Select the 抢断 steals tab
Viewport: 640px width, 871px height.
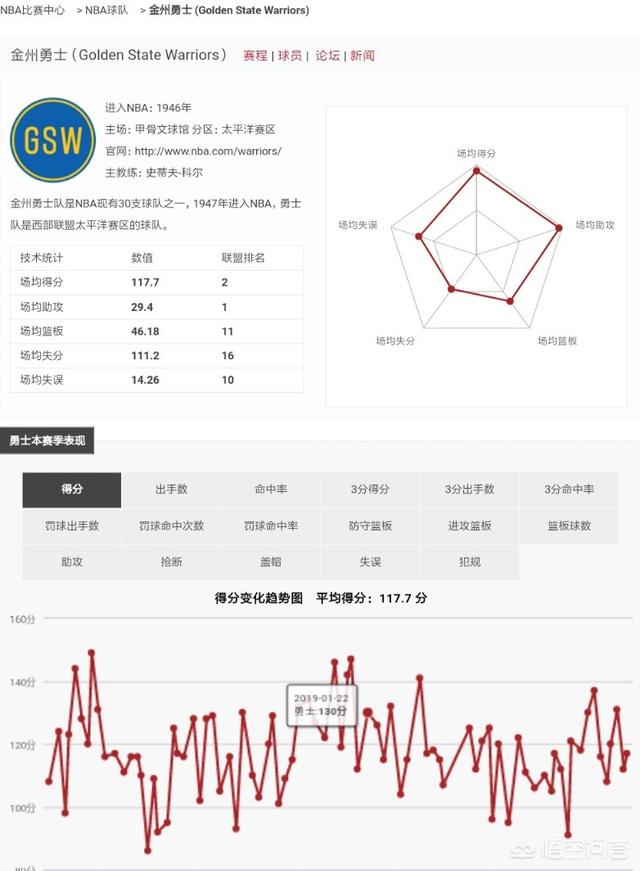click(171, 562)
